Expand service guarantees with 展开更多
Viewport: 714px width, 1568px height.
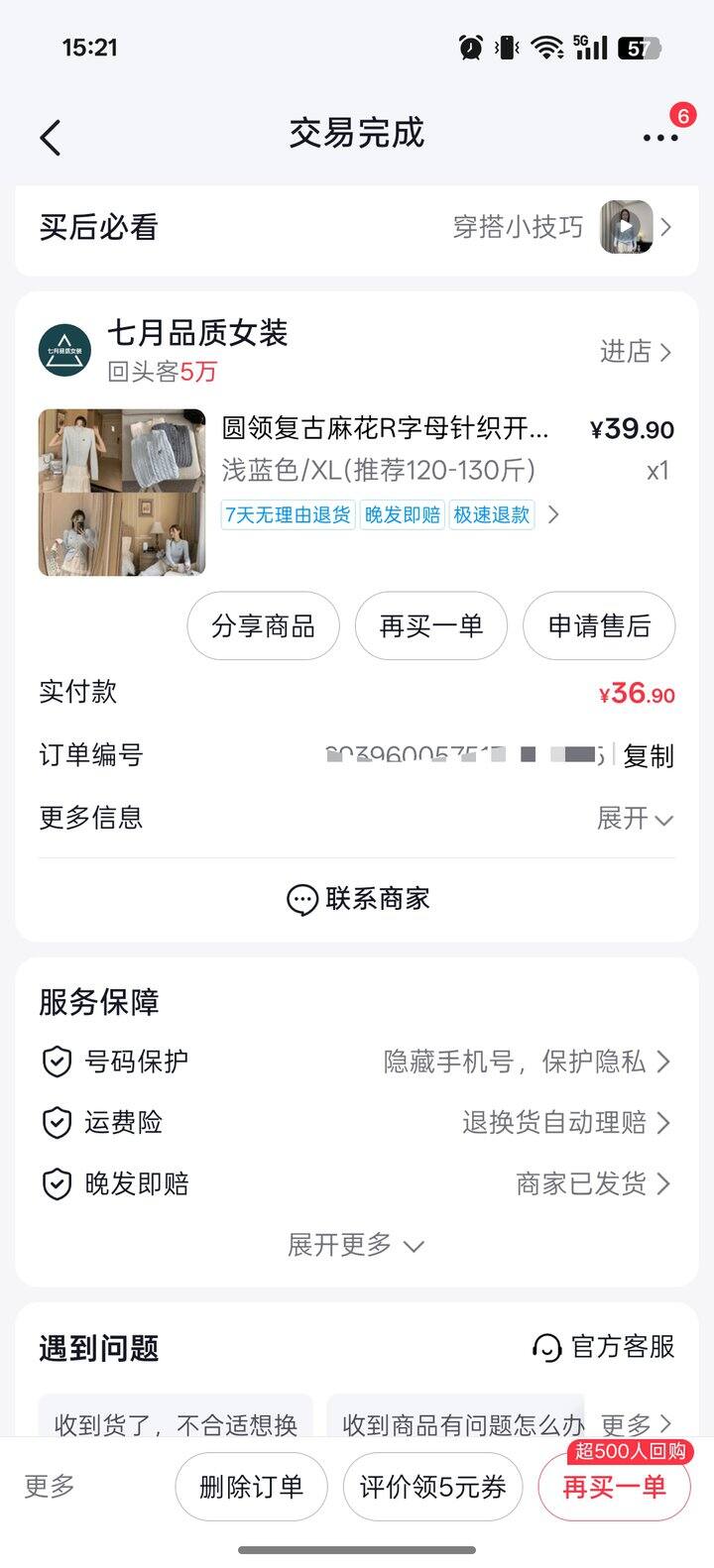[356, 1245]
